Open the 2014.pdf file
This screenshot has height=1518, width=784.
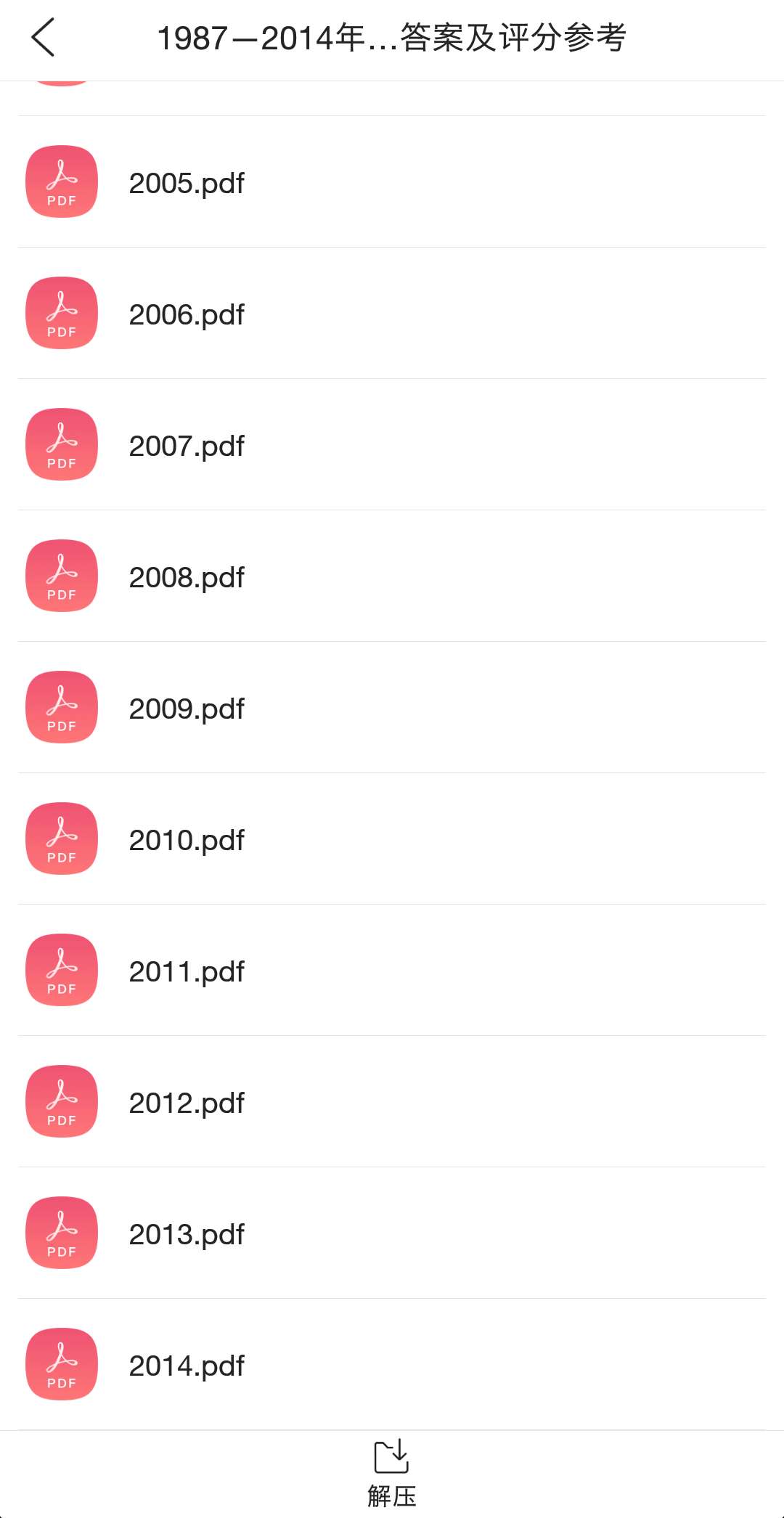pos(187,1366)
